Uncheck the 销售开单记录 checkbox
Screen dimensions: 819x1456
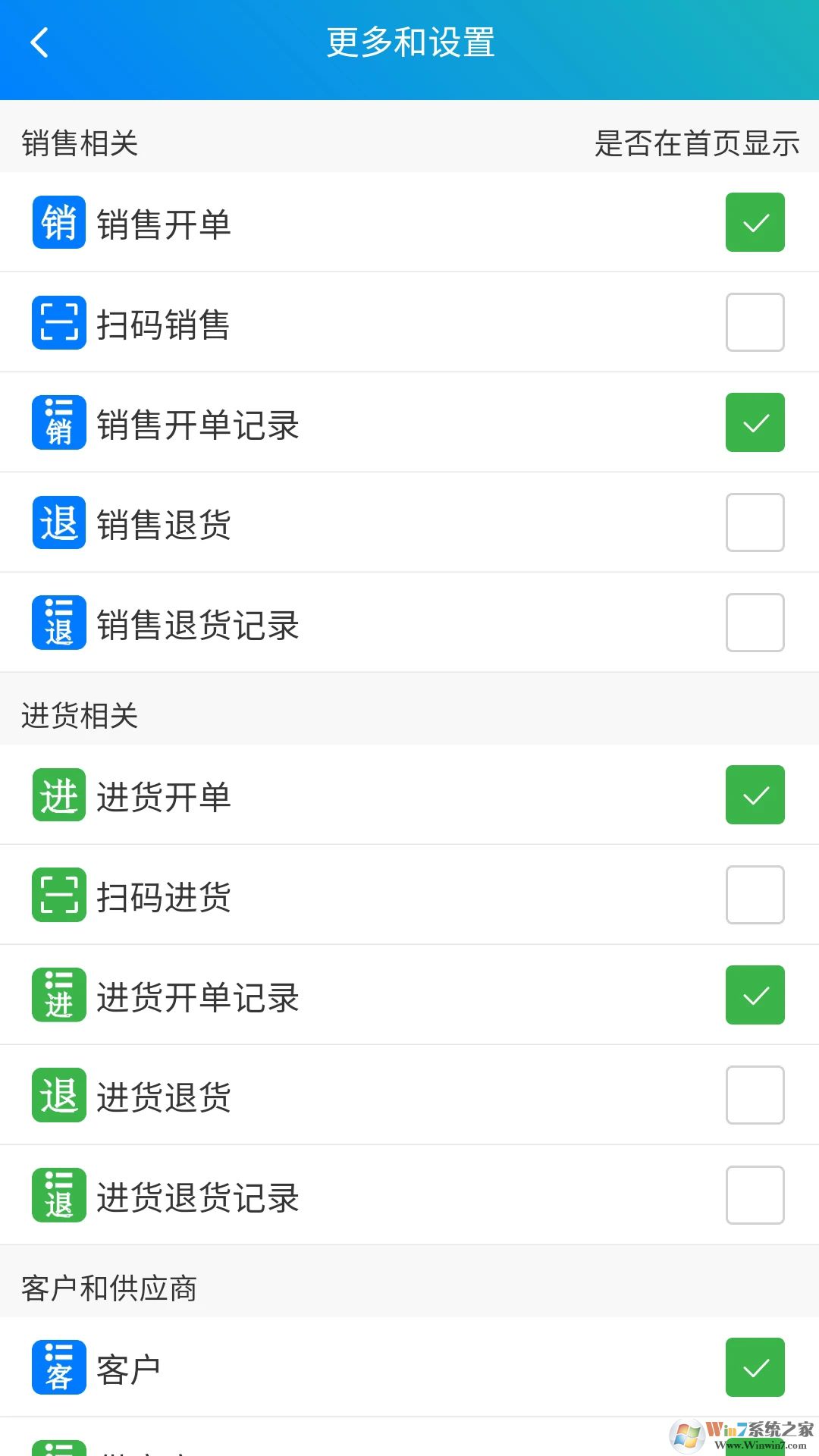click(755, 422)
